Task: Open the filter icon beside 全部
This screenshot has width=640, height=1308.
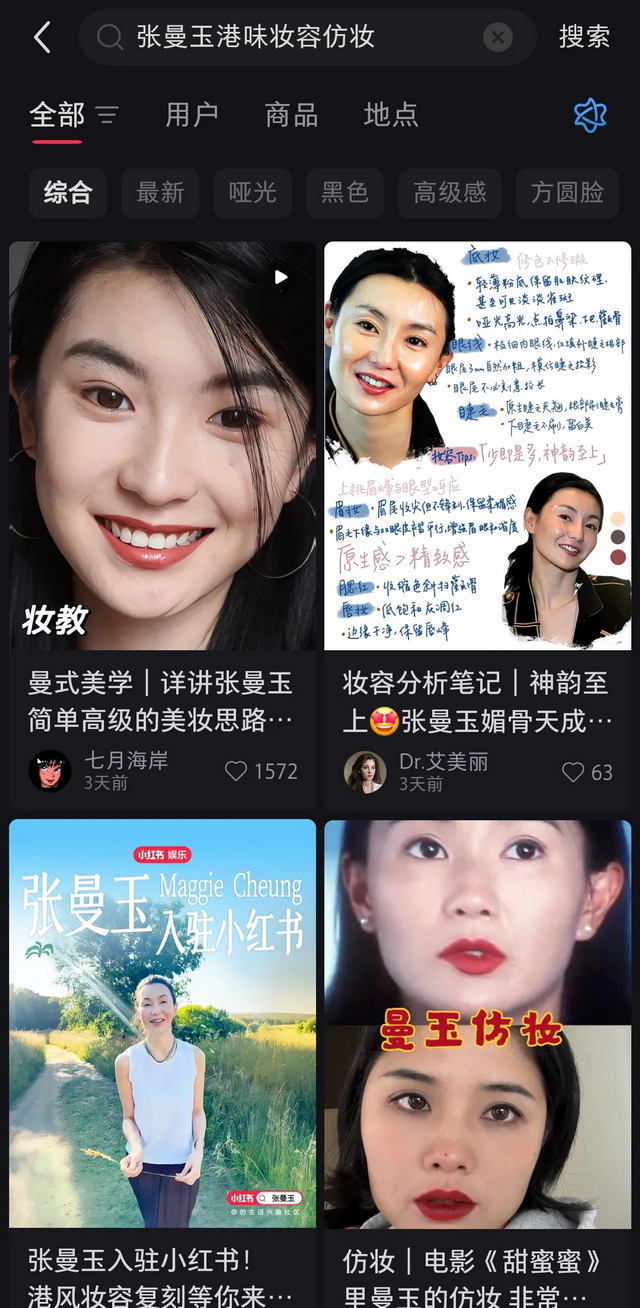Action: pyautogui.click(x=106, y=116)
